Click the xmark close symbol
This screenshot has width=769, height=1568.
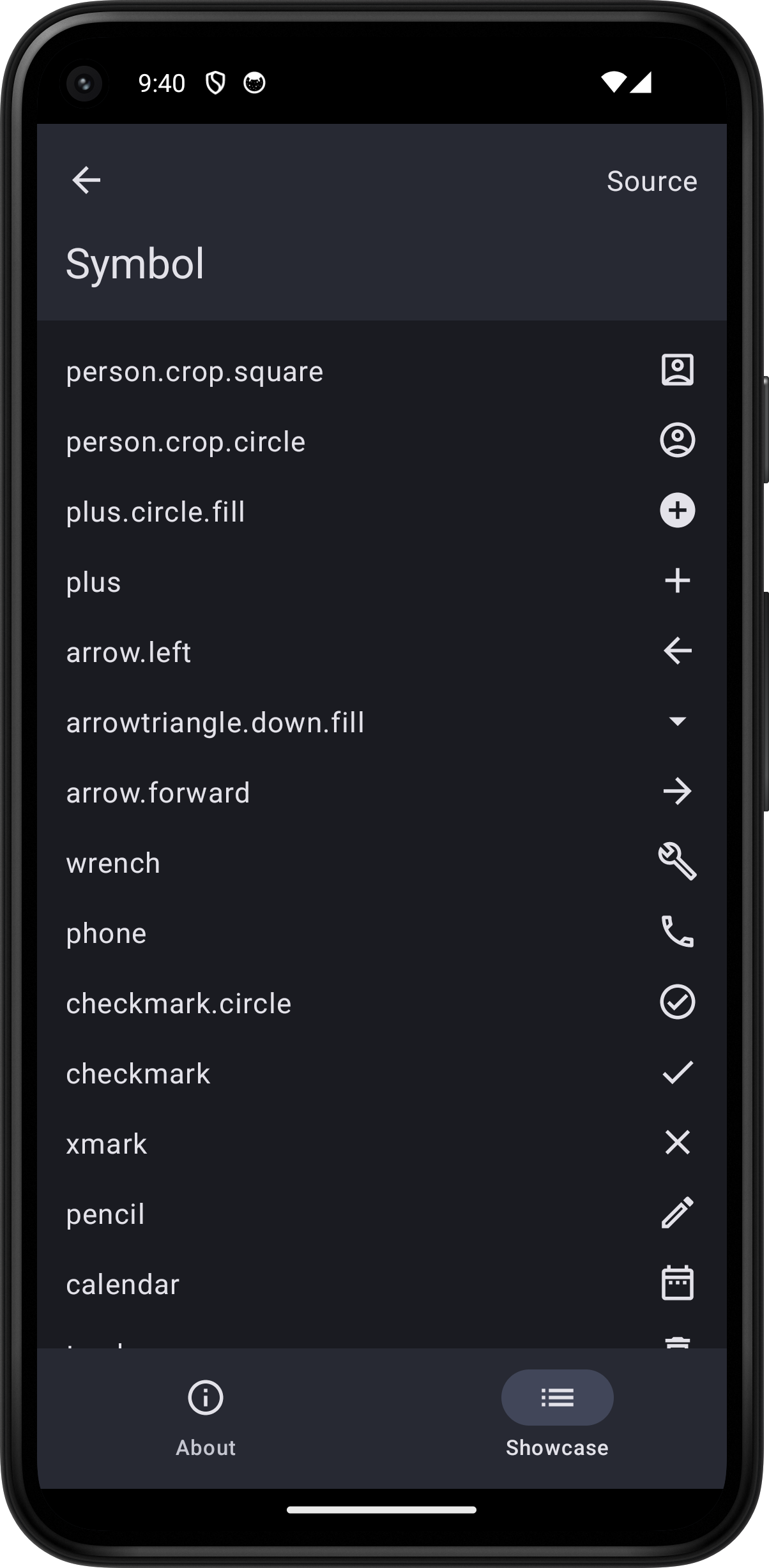[x=678, y=1143]
